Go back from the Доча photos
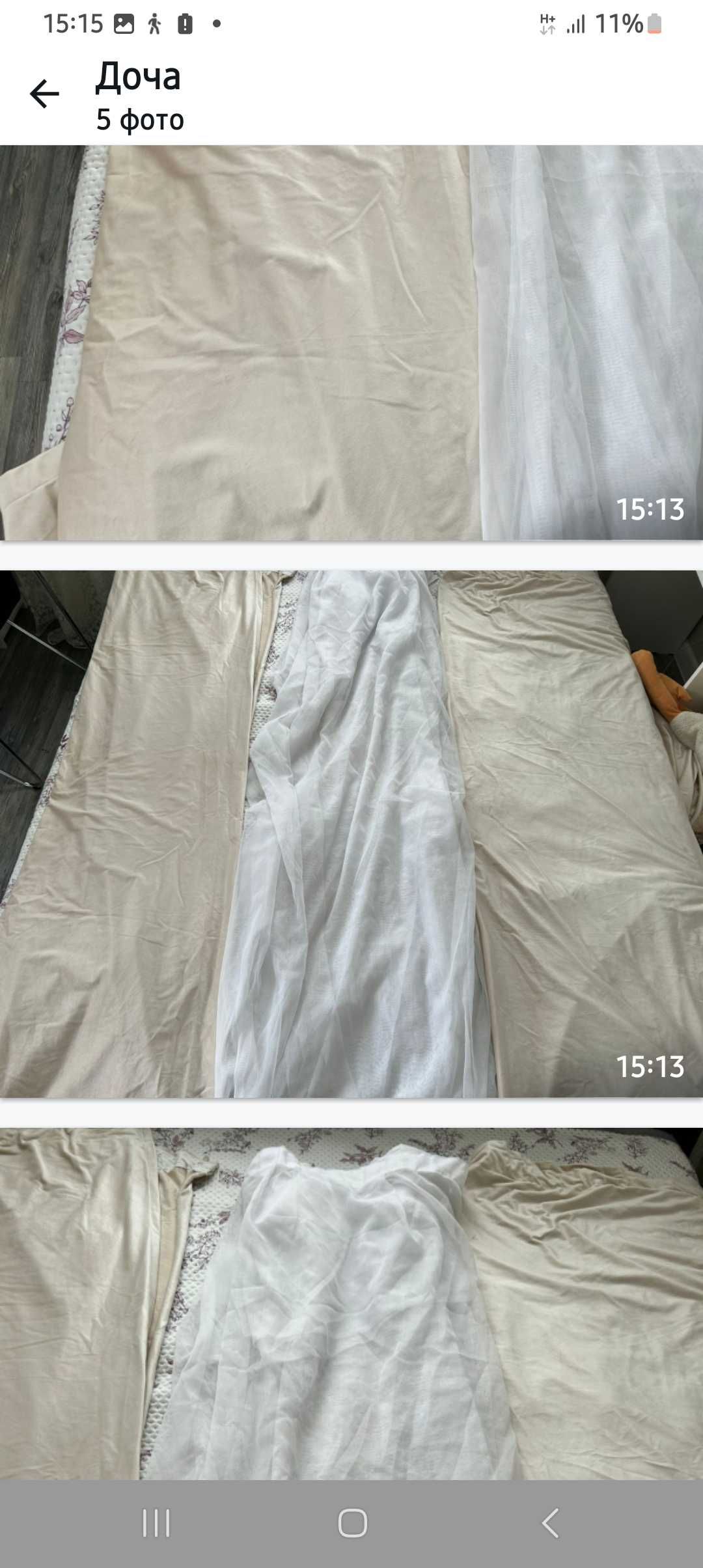This screenshot has width=703, height=1568. point(44,94)
